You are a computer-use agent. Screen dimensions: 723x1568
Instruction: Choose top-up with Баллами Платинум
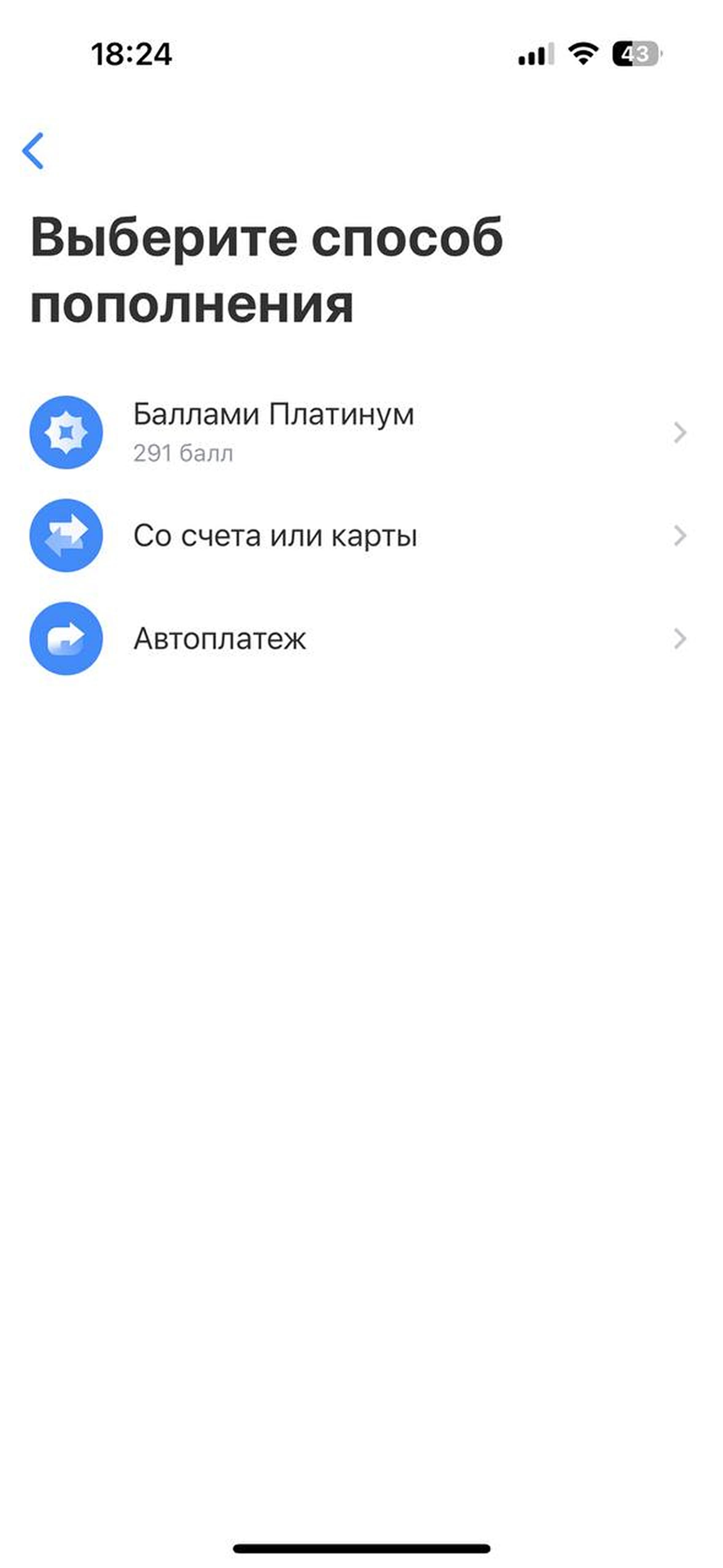tap(361, 432)
